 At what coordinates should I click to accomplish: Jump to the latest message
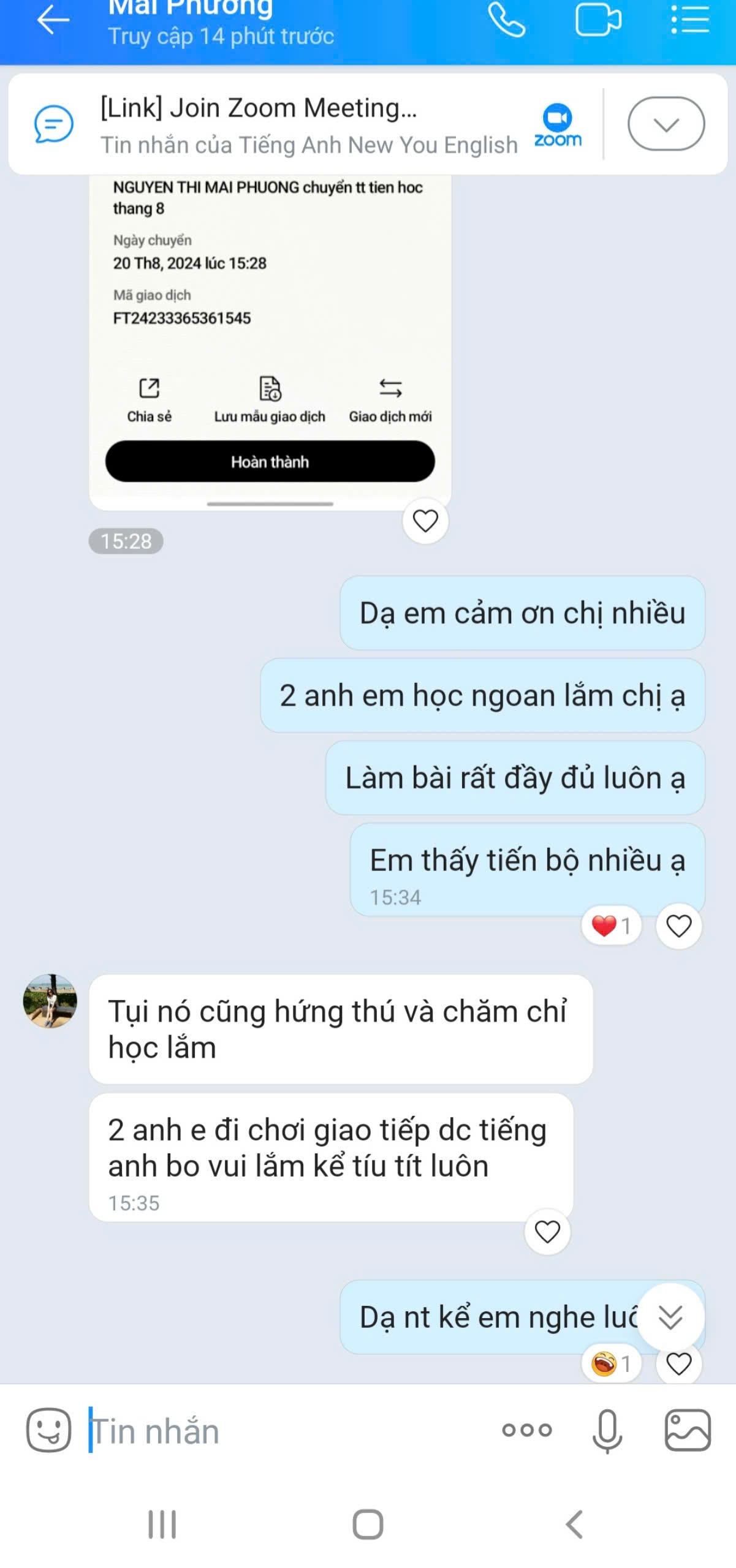(670, 1317)
